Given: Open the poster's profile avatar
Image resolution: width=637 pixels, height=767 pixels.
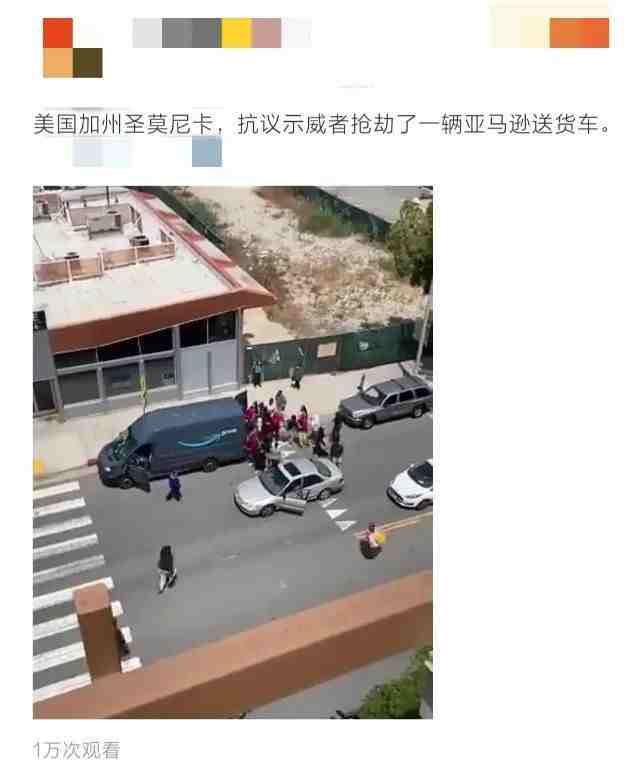Looking at the screenshot, I should (x=72, y=47).
